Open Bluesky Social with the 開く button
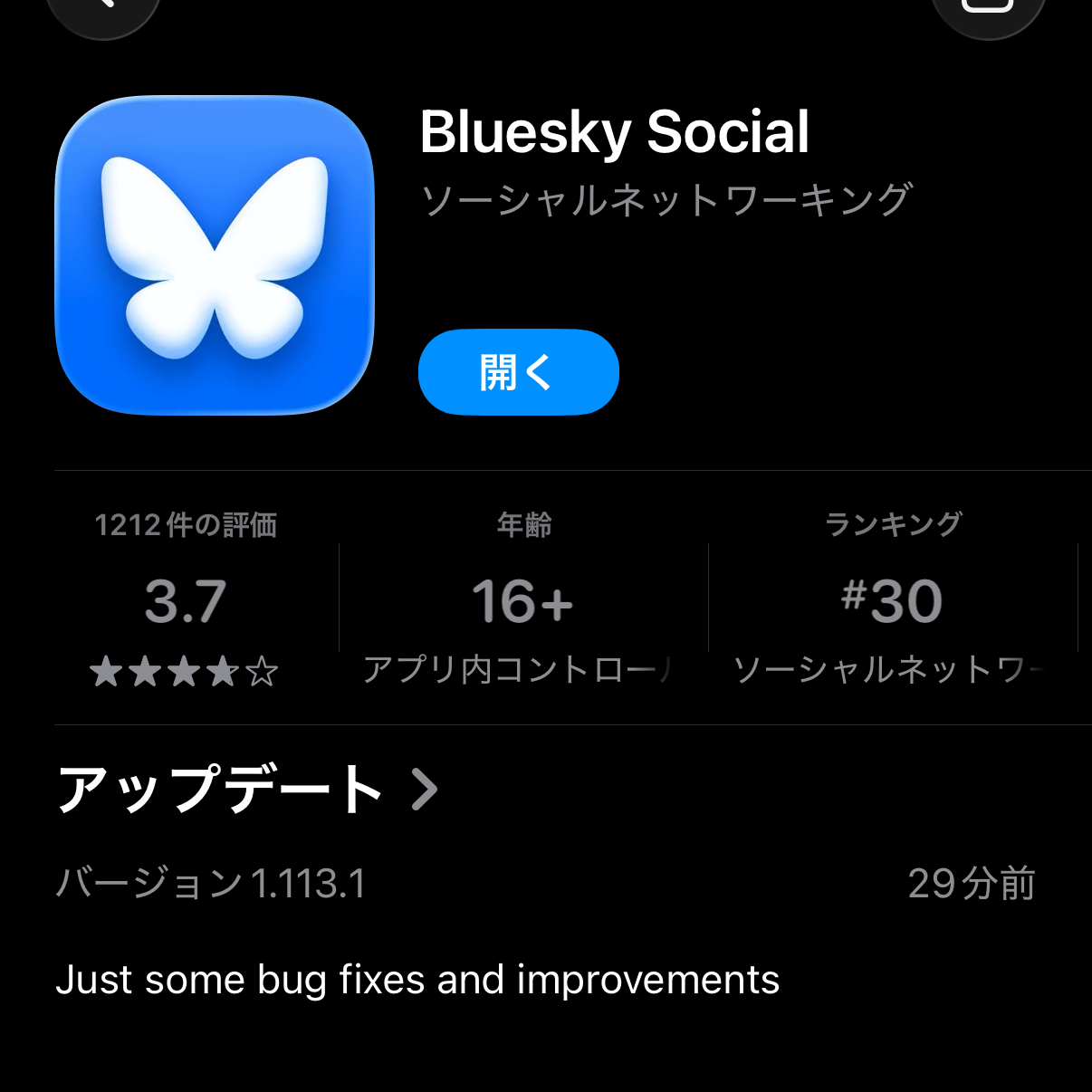This screenshot has height=1092, width=1092. 518,372
